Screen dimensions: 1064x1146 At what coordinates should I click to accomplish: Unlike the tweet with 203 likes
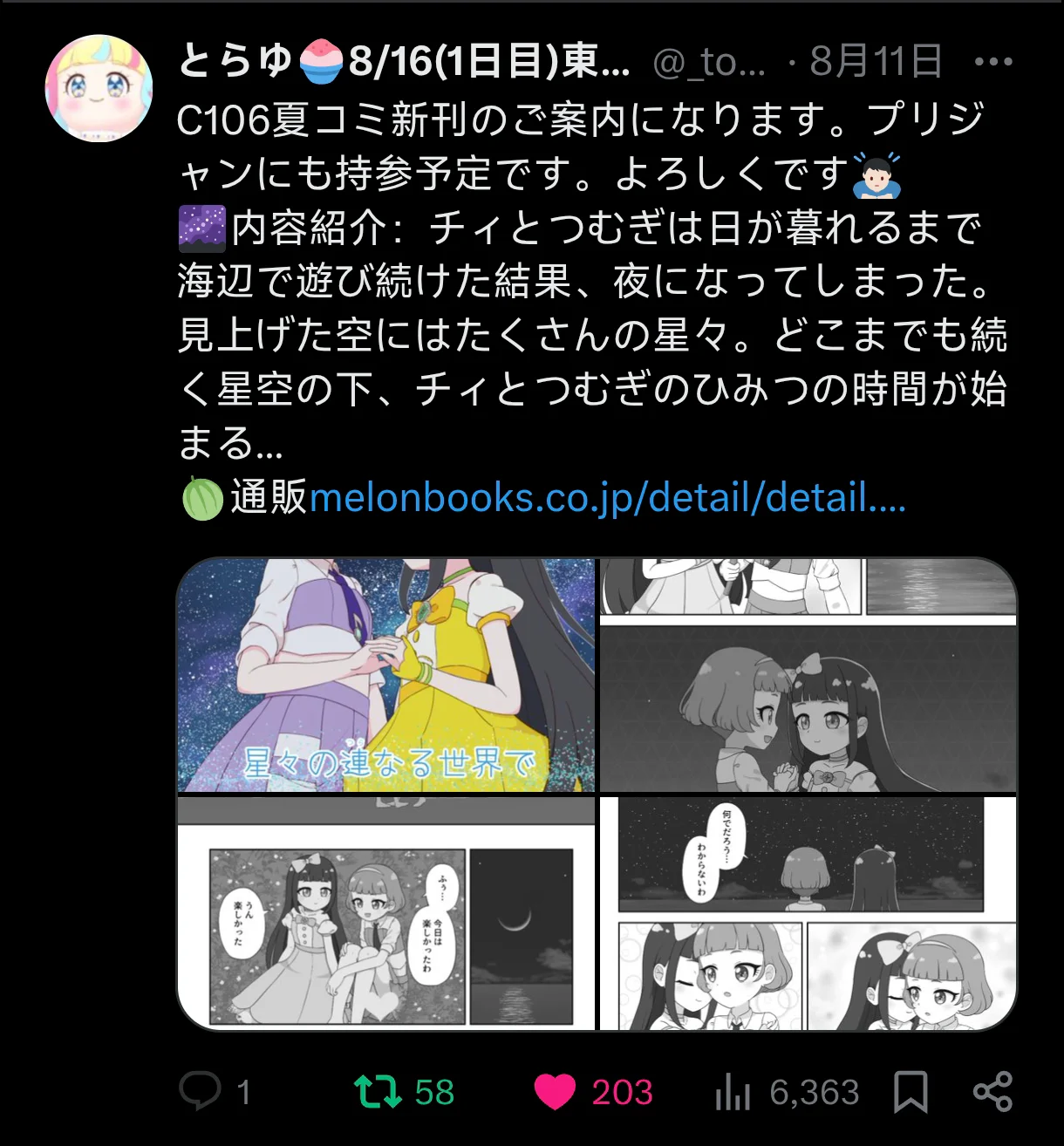click(555, 1092)
